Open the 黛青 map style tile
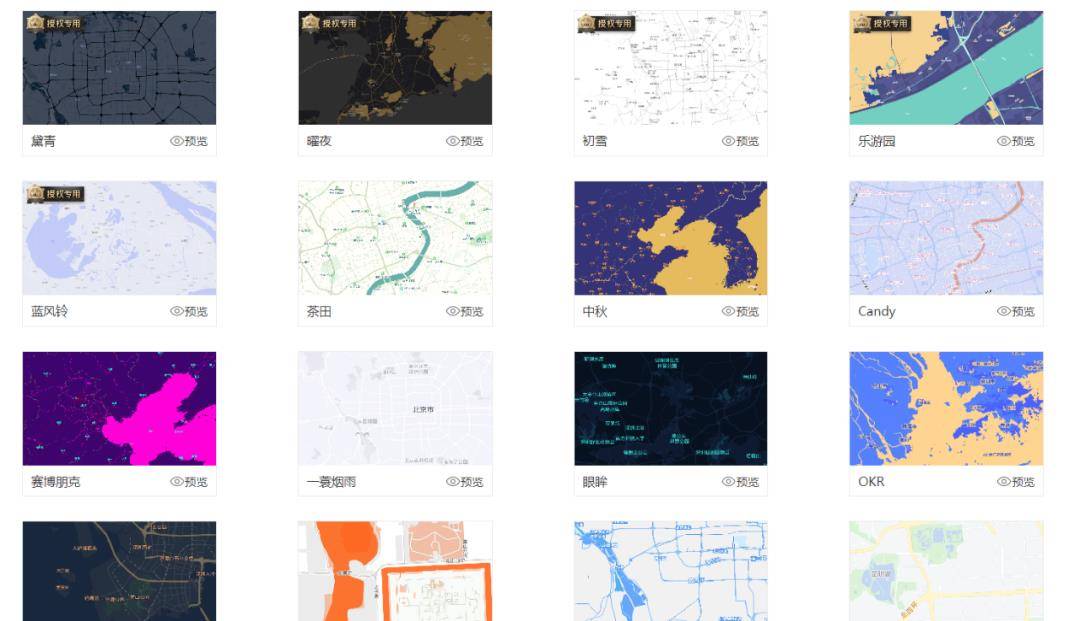The width and height of the screenshot is (1080, 621). click(119, 68)
